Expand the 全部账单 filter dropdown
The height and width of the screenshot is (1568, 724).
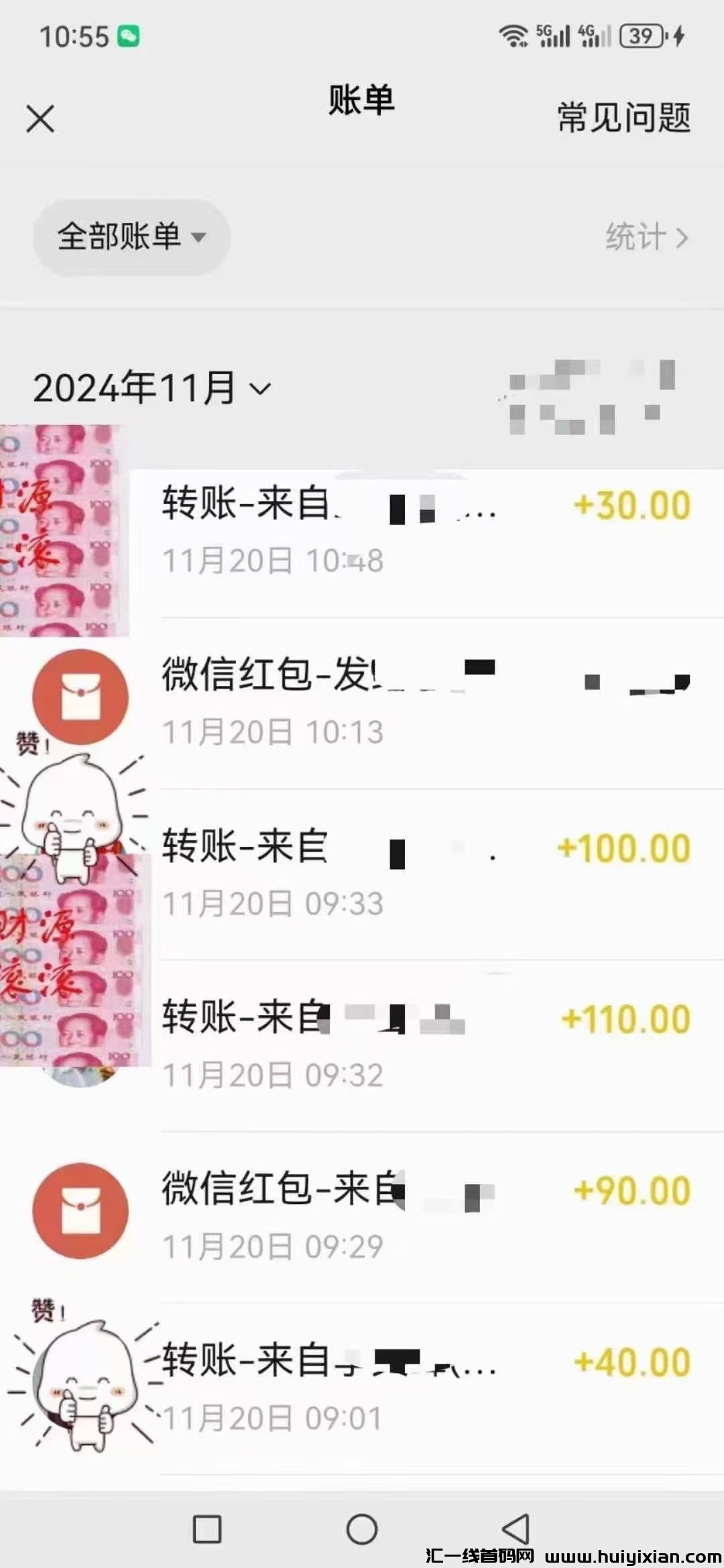coord(131,237)
